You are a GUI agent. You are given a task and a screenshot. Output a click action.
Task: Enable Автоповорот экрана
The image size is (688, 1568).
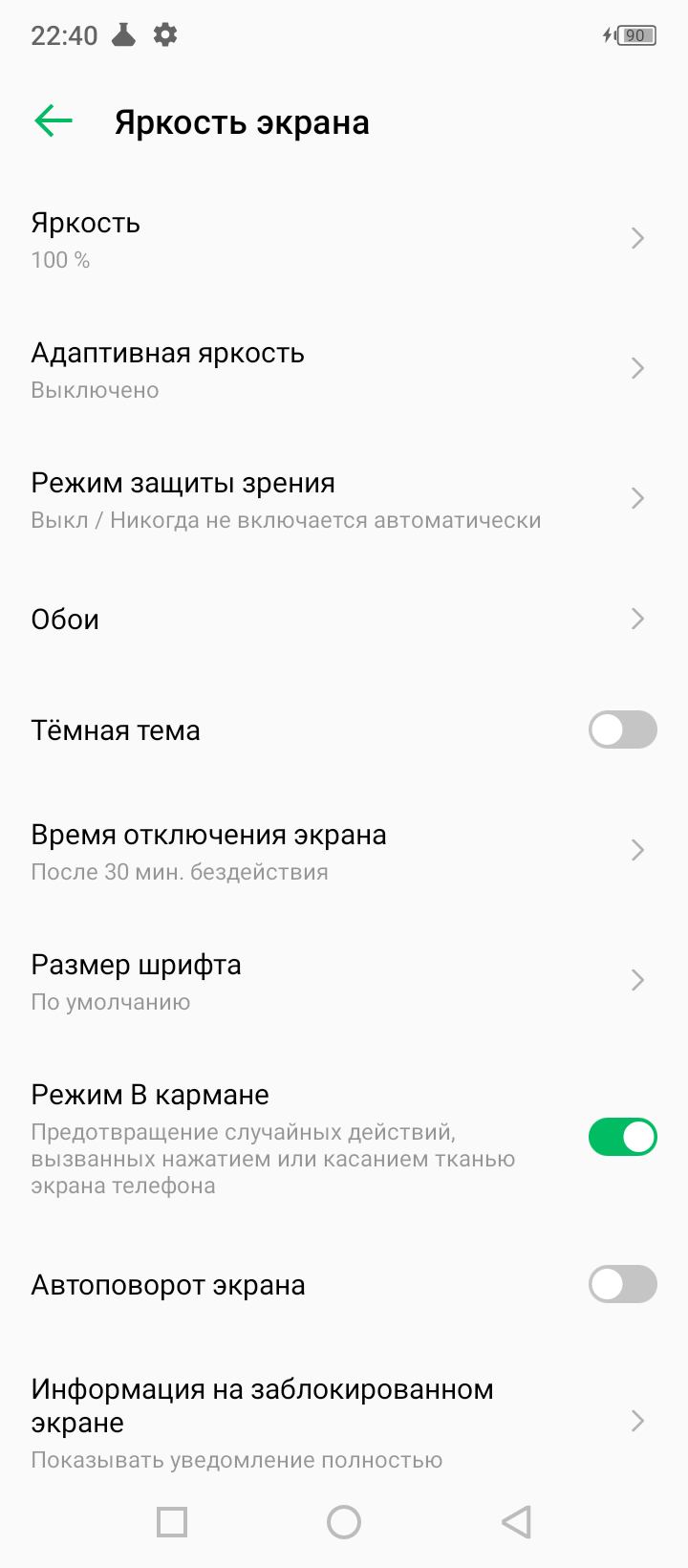coord(622,1285)
